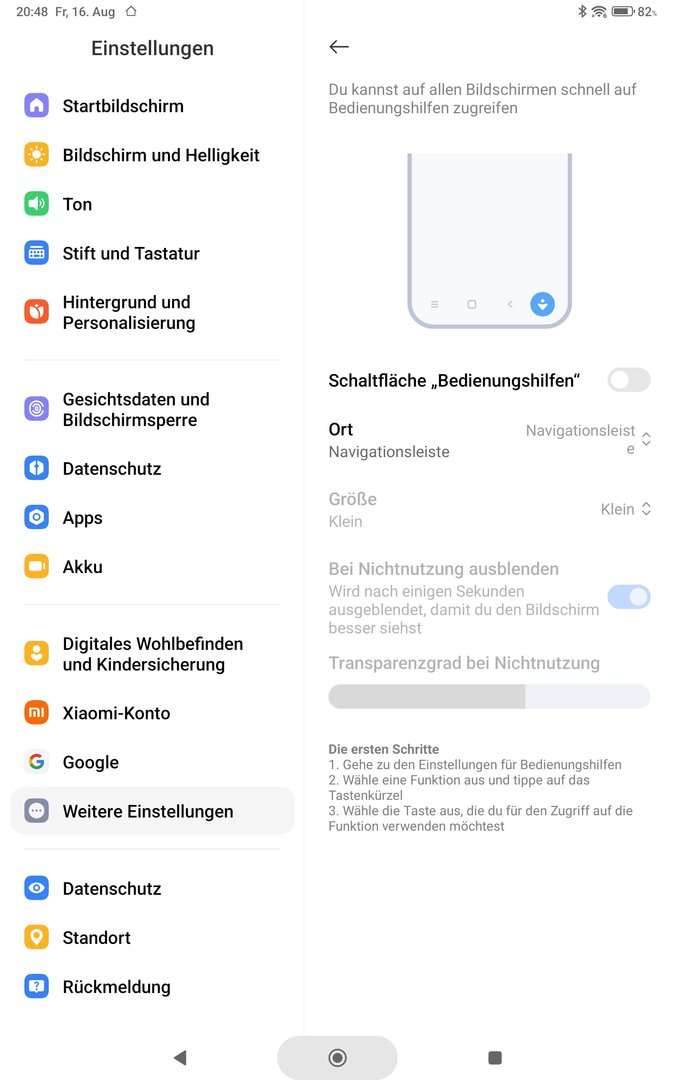Open Akku settings

coord(82,567)
